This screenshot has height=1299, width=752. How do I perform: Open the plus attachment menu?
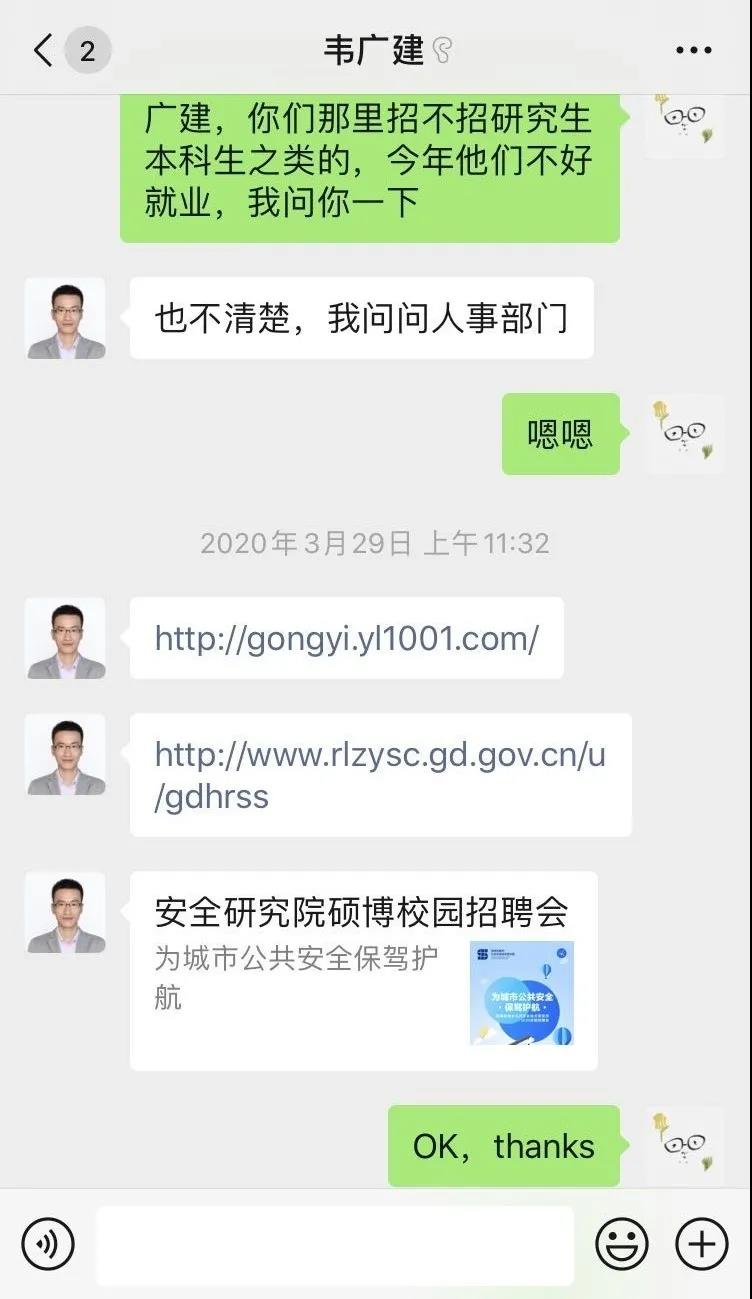(x=701, y=1244)
